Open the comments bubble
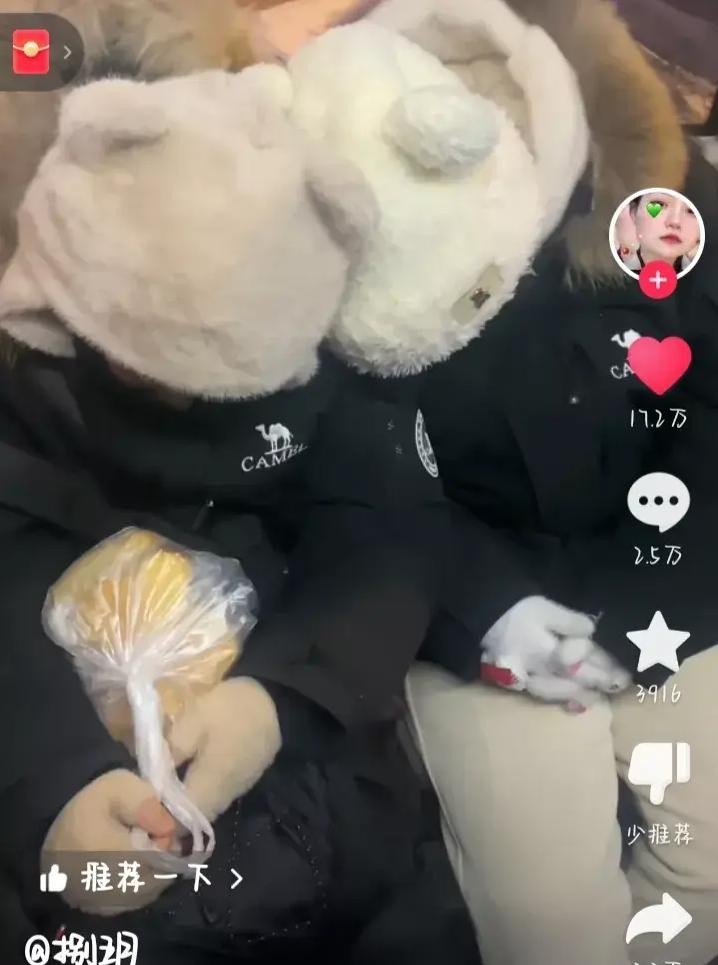718x965 pixels. tap(658, 502)
